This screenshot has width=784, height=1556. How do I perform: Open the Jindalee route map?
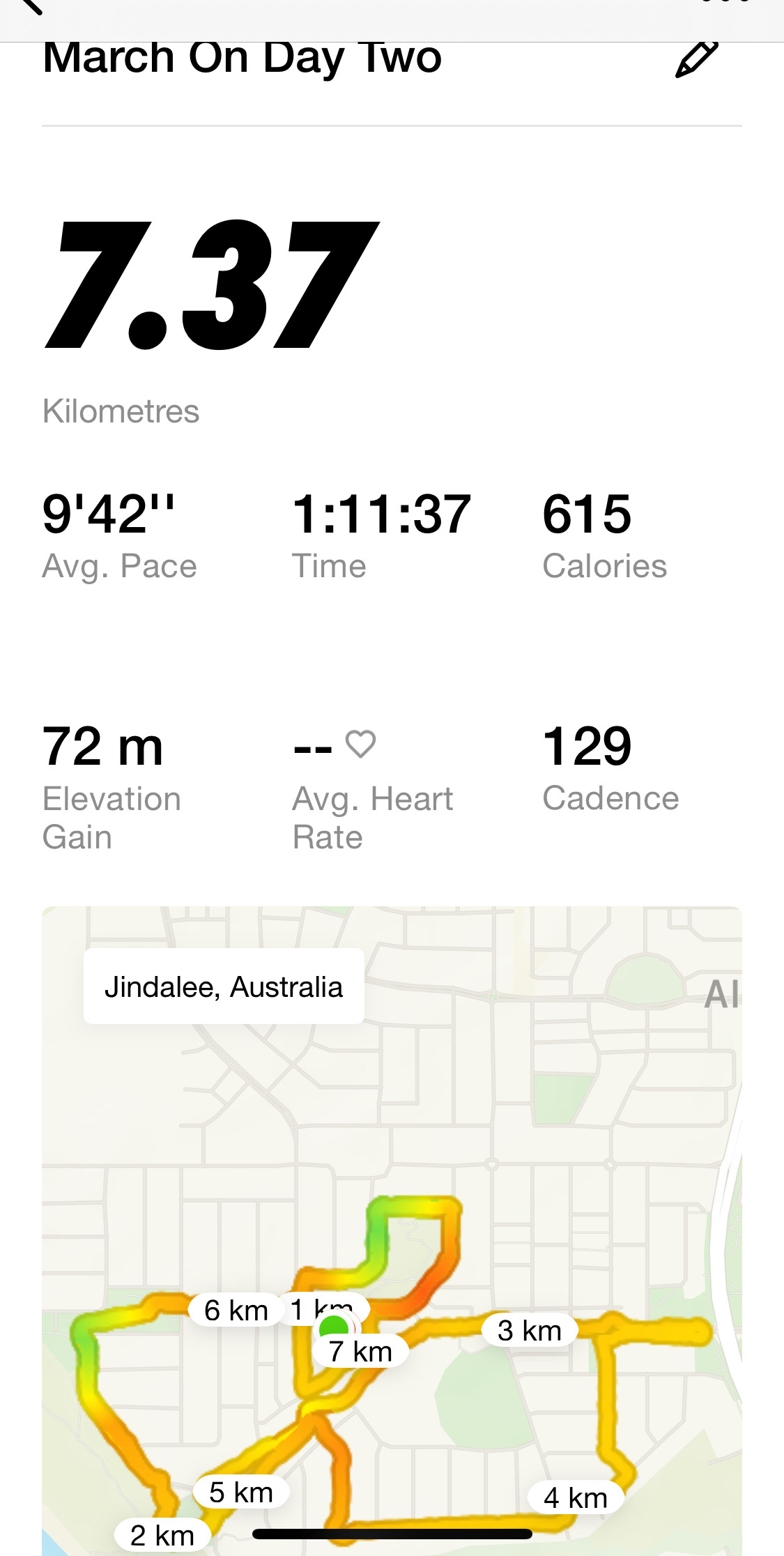(392, 1227)
